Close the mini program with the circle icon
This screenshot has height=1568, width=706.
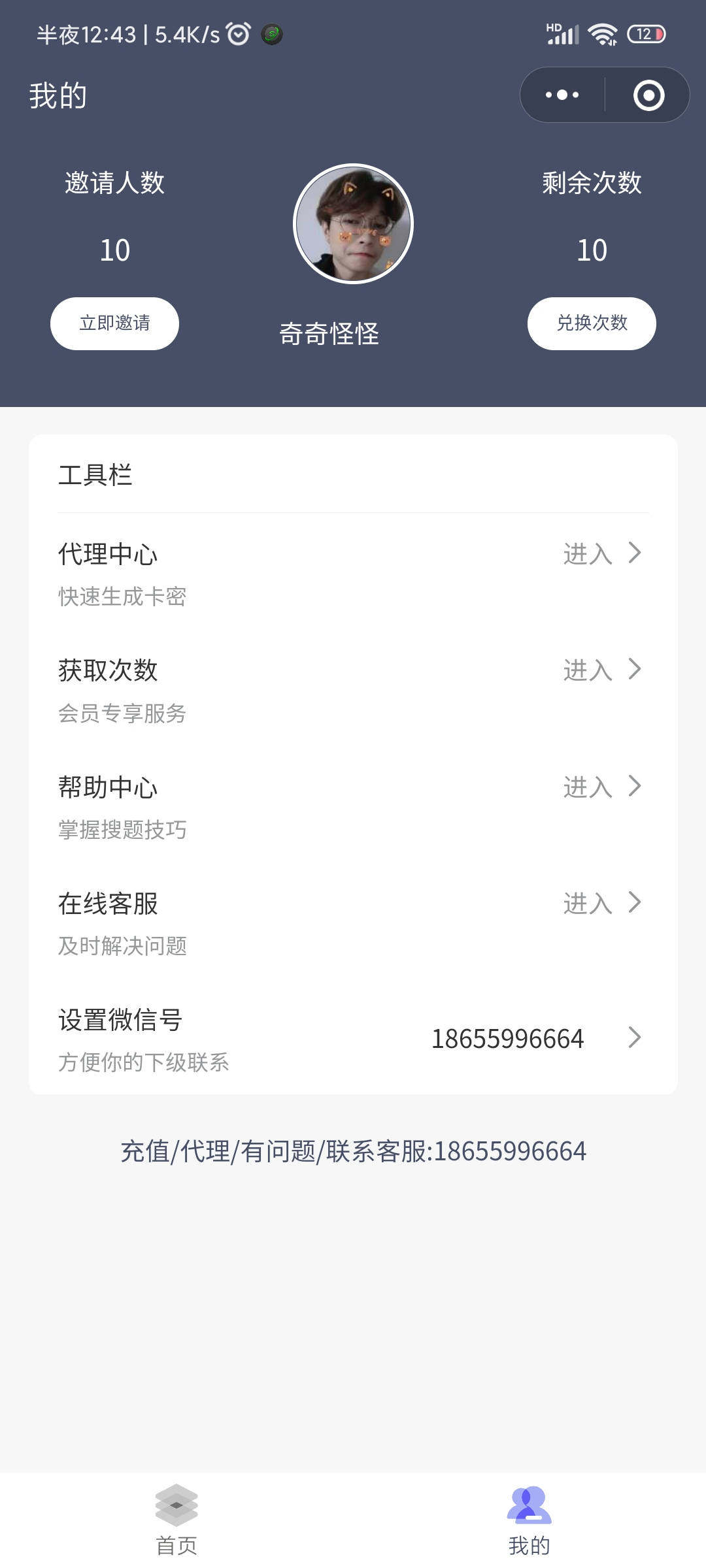[x=648, y=95]
